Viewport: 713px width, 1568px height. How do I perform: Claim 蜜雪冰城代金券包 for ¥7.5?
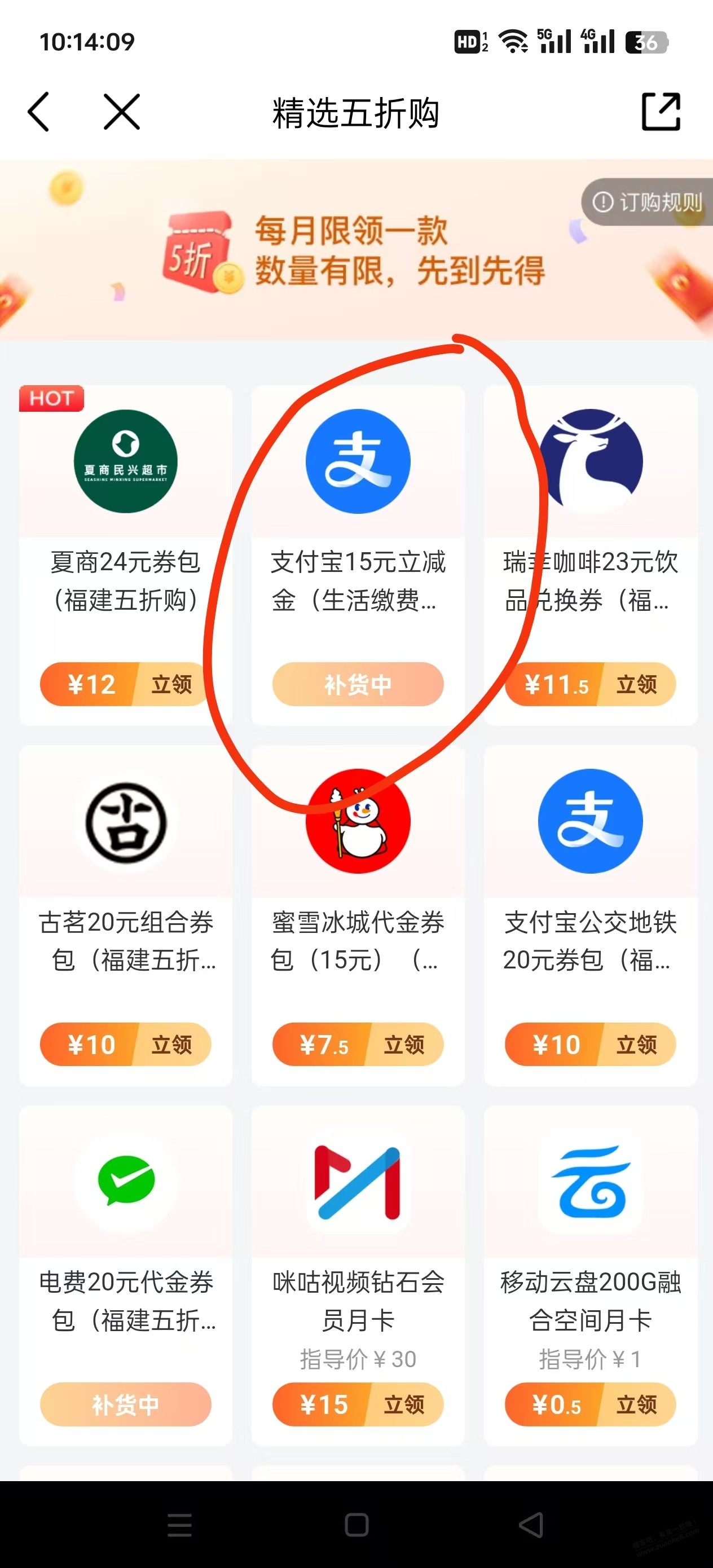point(358,1045)
